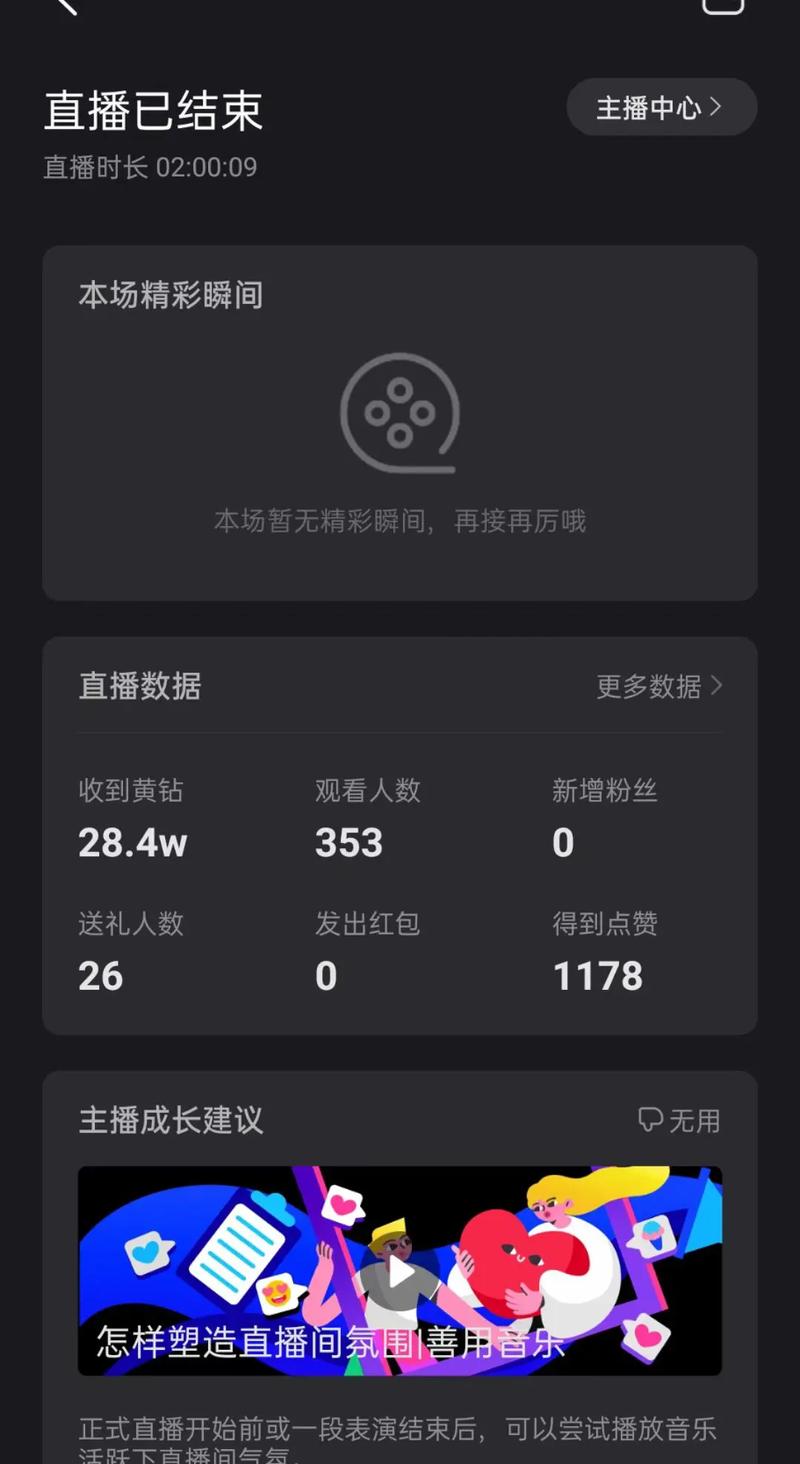
Task: Open 更多数据 for more live data
Action: (x=648, y=686)
